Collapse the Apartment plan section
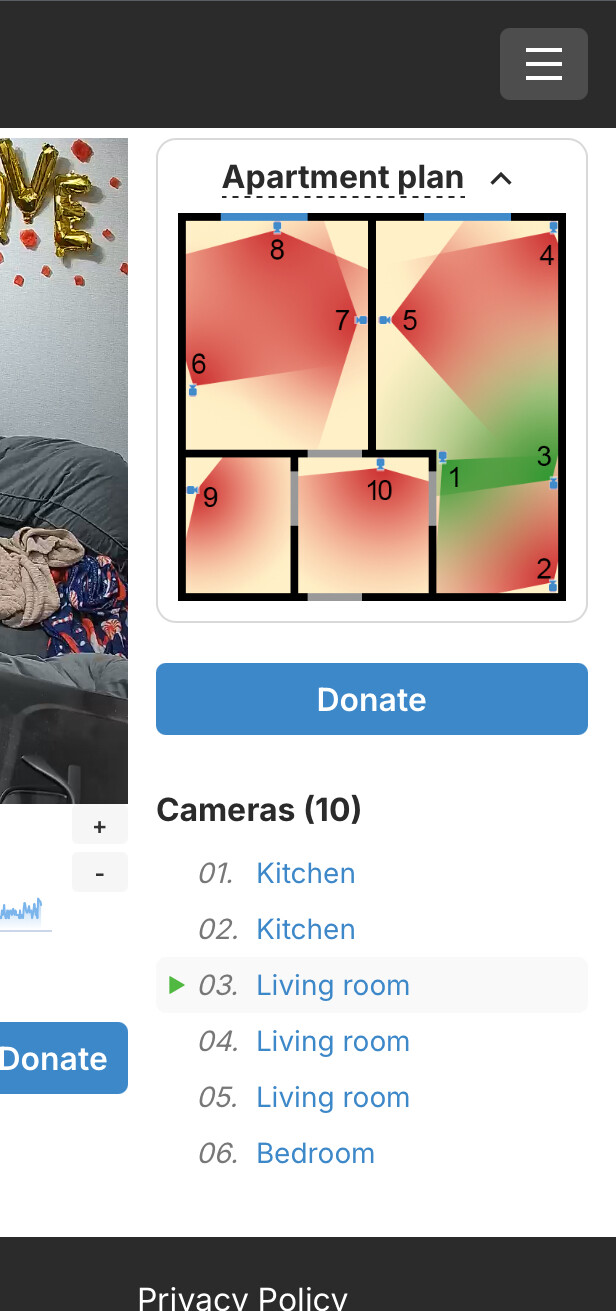The height and width of the screenshot is (1311, 616). point(501,179)
